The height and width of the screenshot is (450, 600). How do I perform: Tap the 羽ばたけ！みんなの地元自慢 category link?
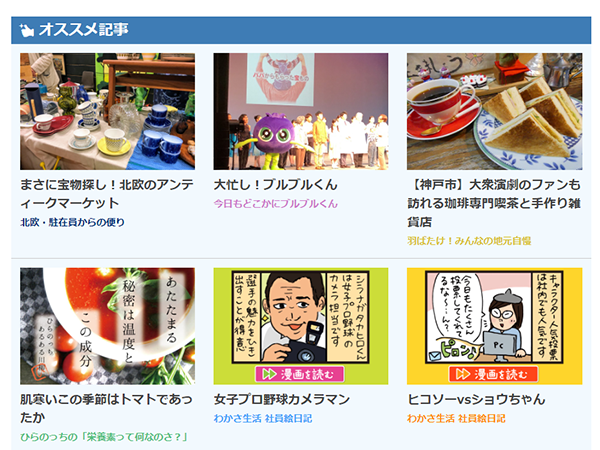469,241
